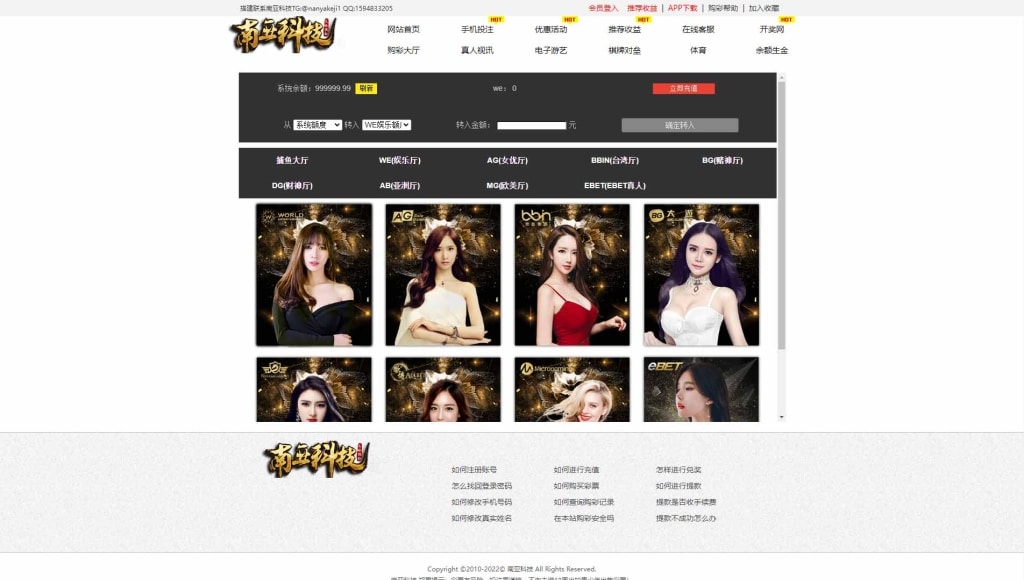Open the WORLD game hall card
The height and width of the screenshot is (580, 1024).
coord(314,275)
